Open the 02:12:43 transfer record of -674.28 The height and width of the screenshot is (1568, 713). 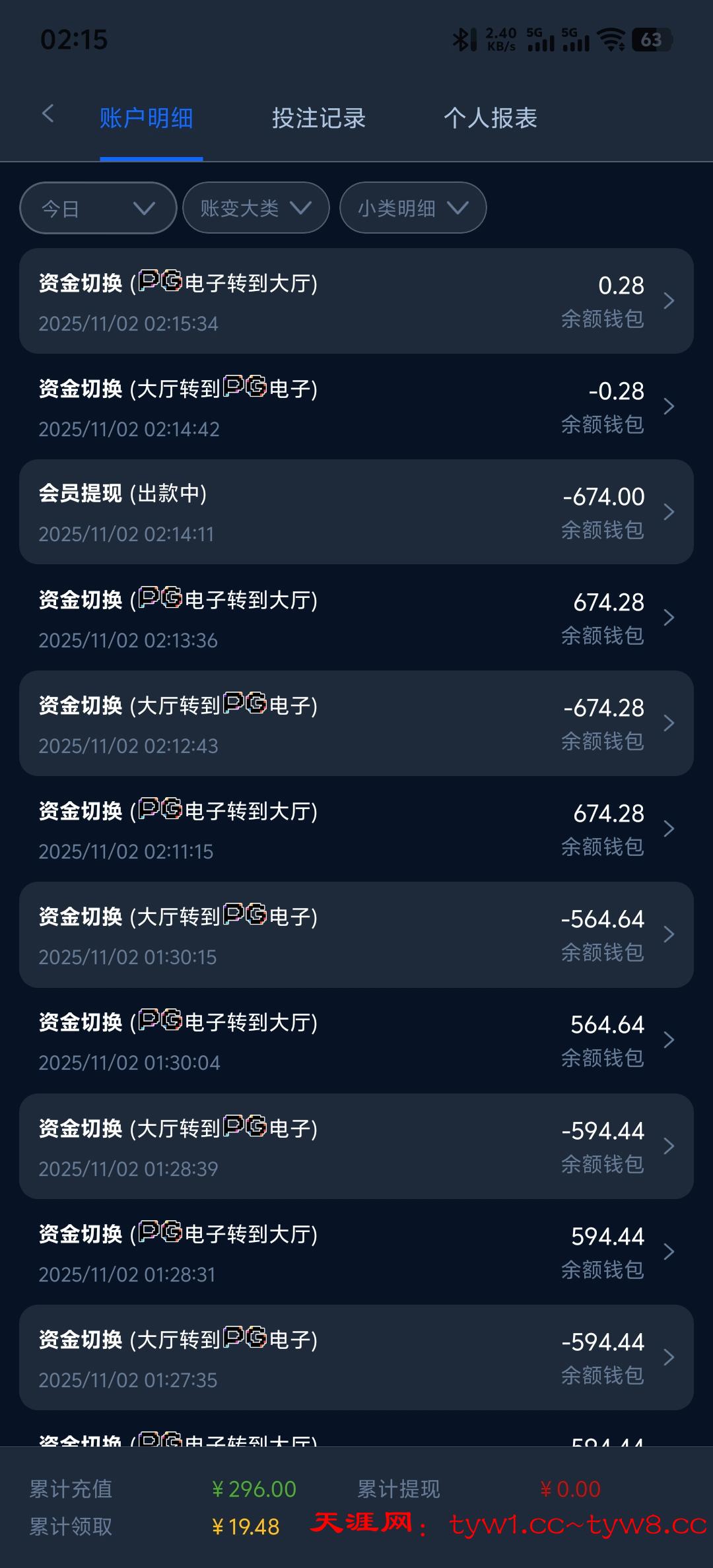pyautogui.click(x=356, y=723)
